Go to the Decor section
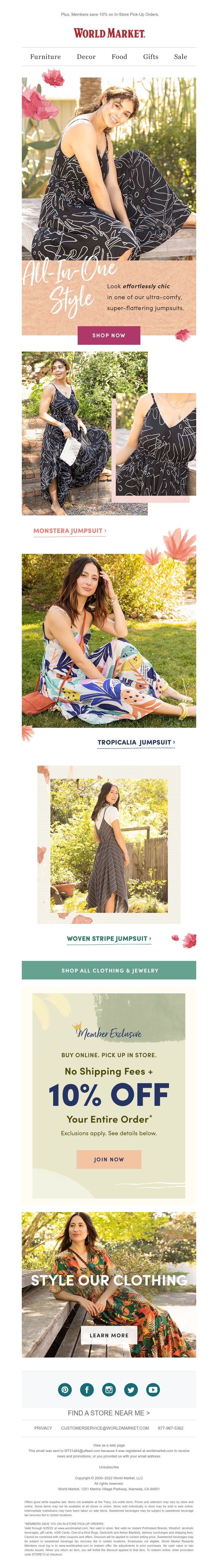The width and height of the screenshot is (218, 1568). 86,57
